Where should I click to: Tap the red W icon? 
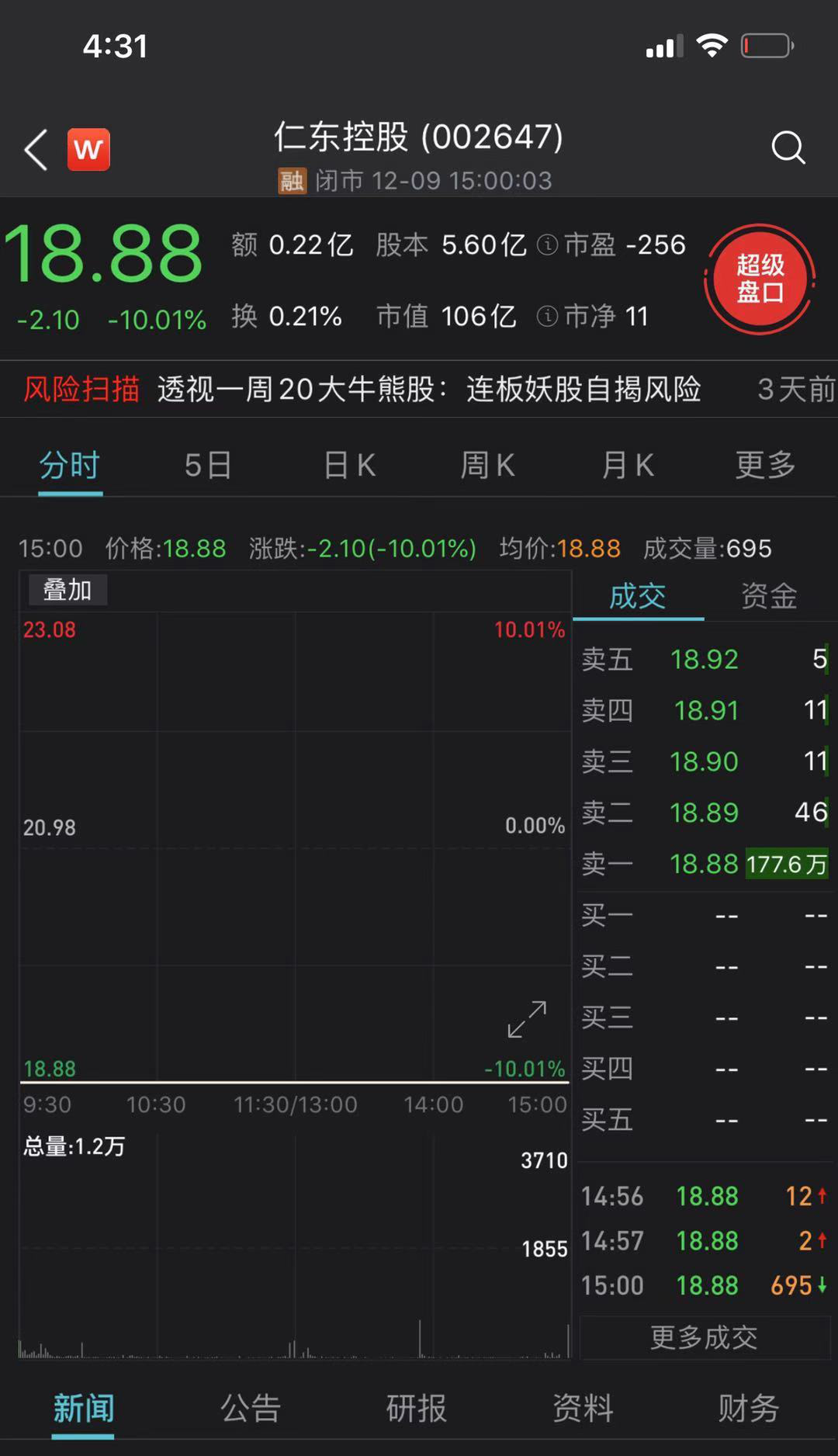pos(88,149)
